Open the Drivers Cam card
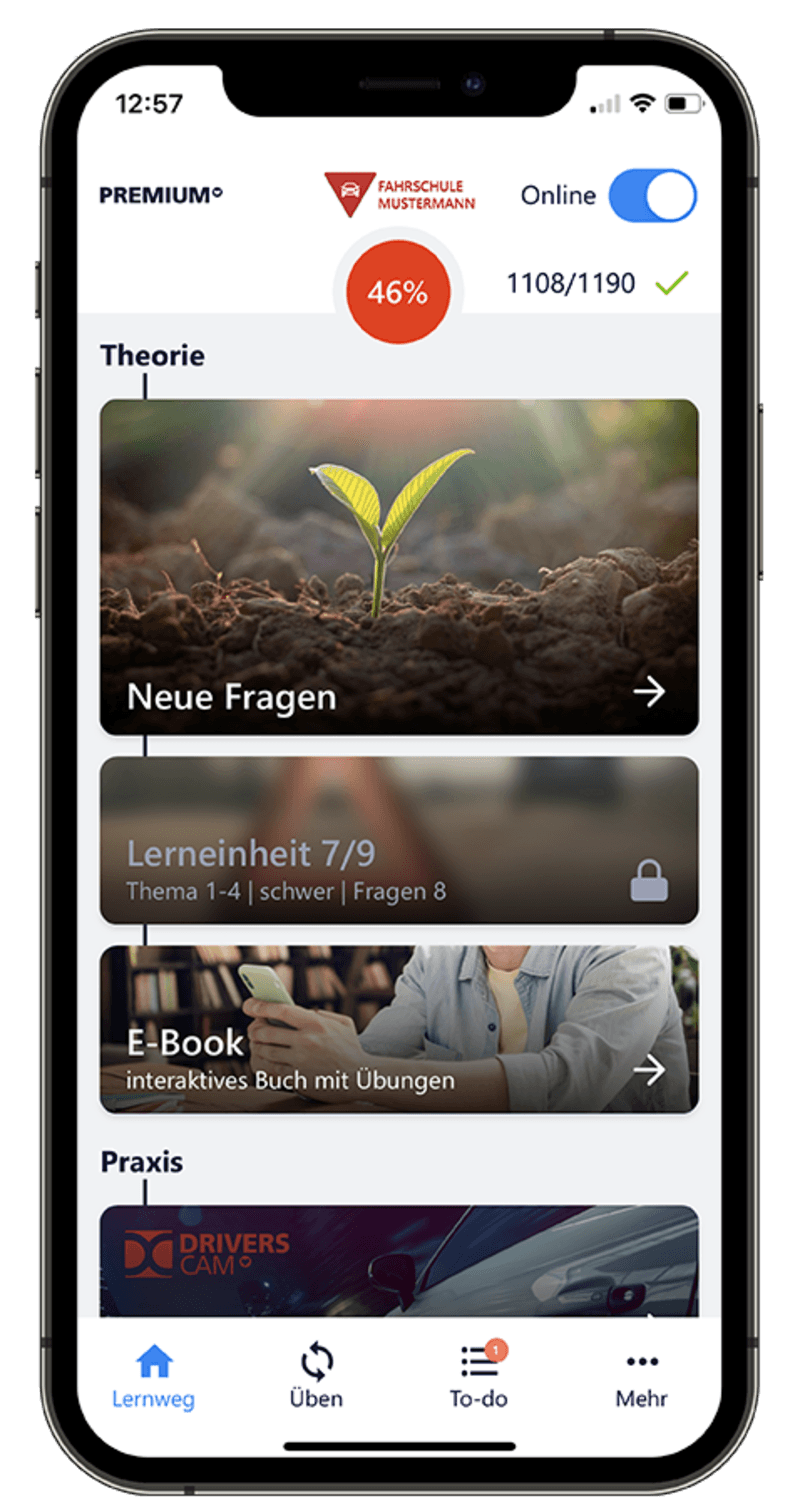 (x=399, y=1260)
